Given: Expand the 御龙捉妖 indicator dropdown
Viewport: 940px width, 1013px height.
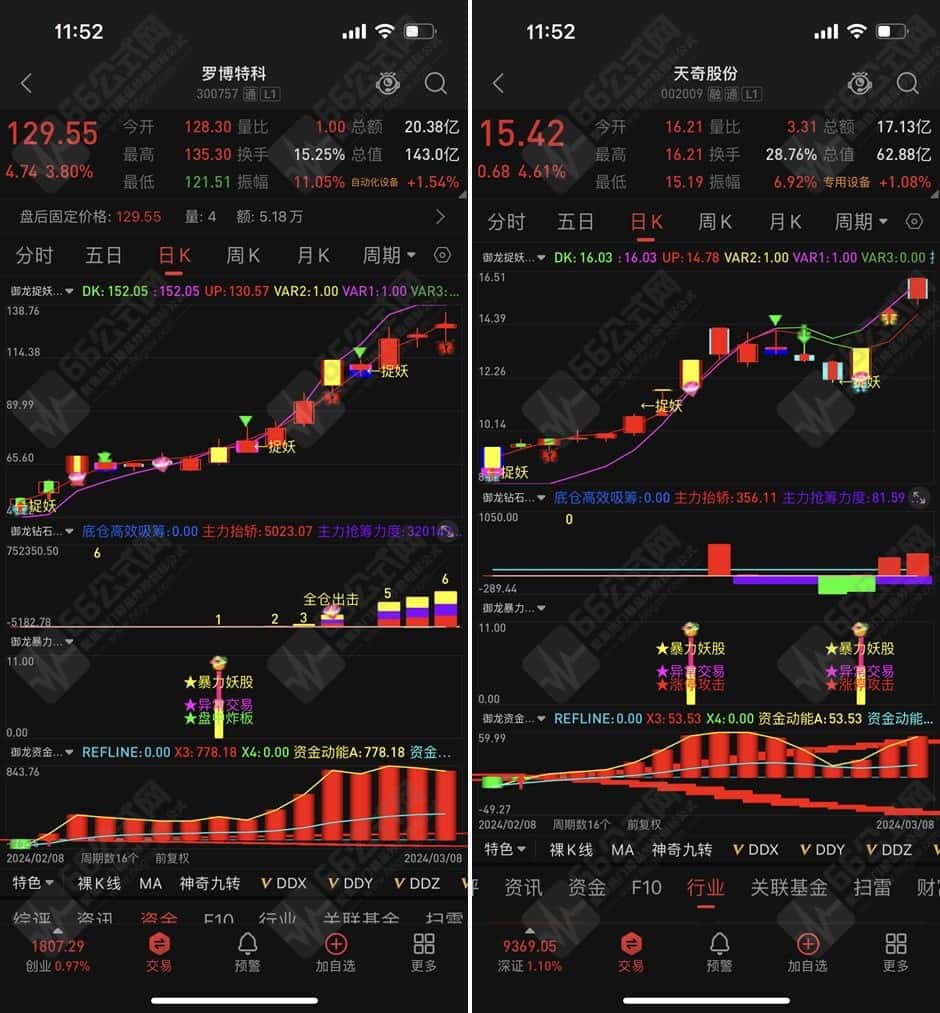Looking at the screenshot, I should 38,291.
